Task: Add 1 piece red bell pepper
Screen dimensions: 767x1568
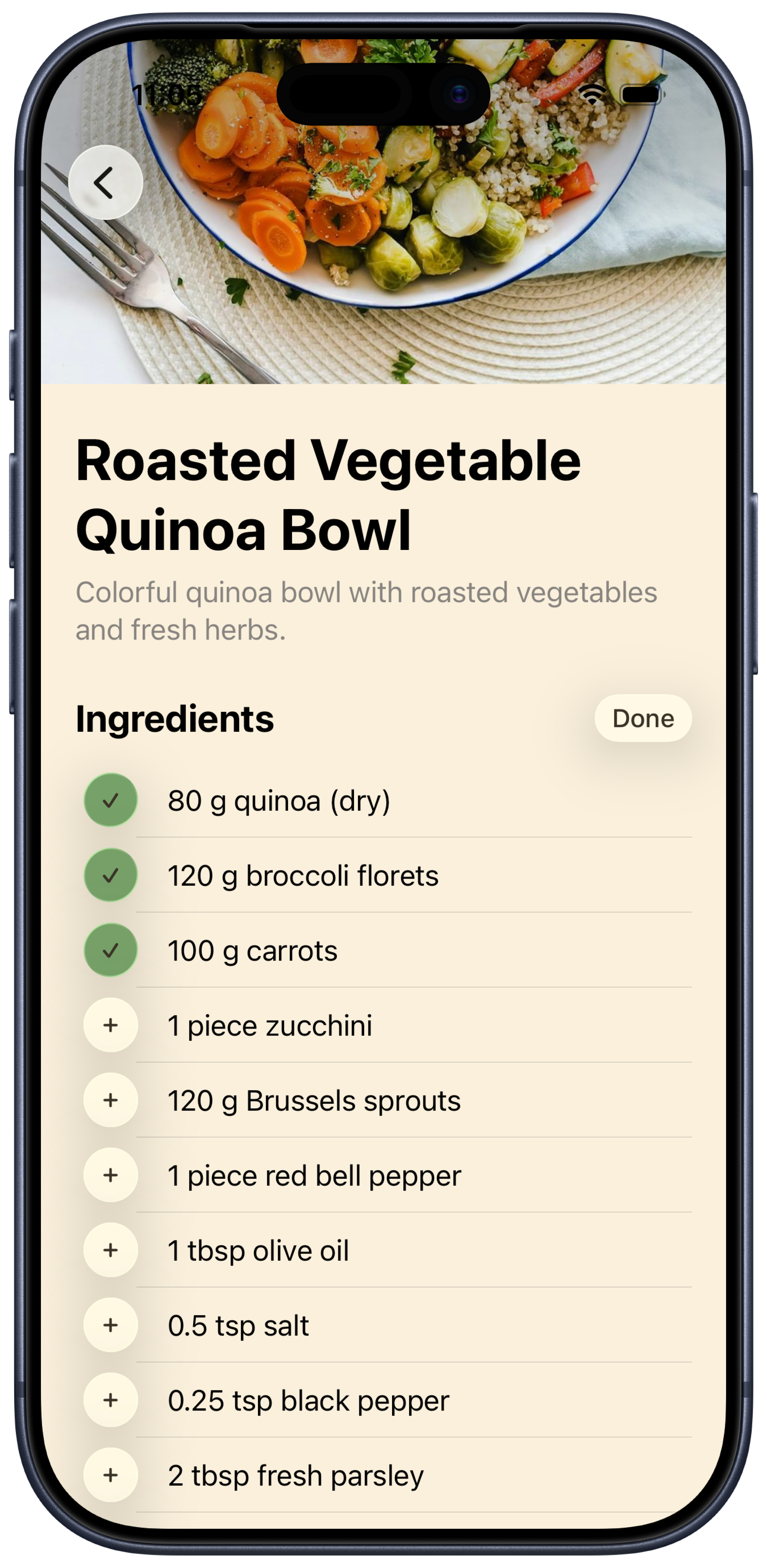Action: [x=110, y=1175]
